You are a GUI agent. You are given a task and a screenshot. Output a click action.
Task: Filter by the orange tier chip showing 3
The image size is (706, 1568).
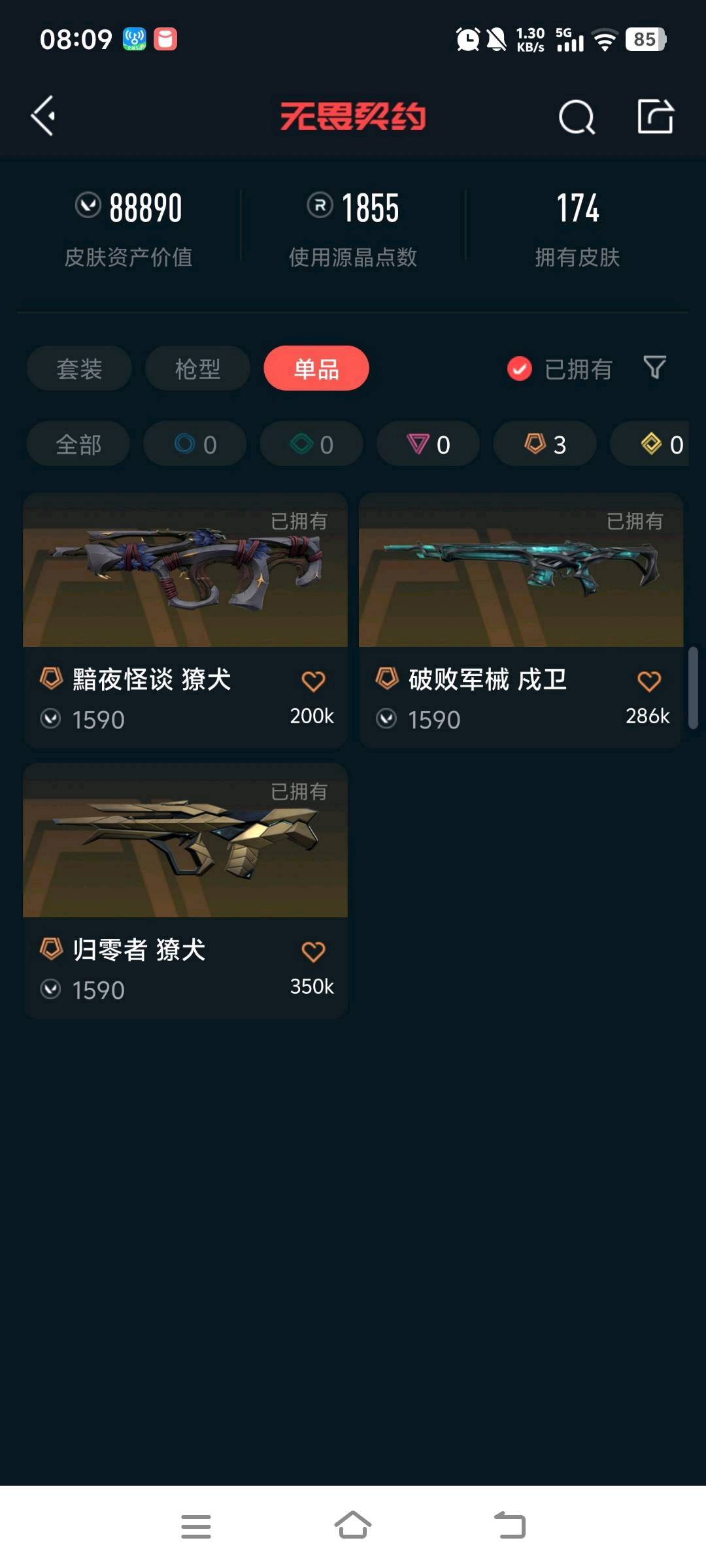545,444
